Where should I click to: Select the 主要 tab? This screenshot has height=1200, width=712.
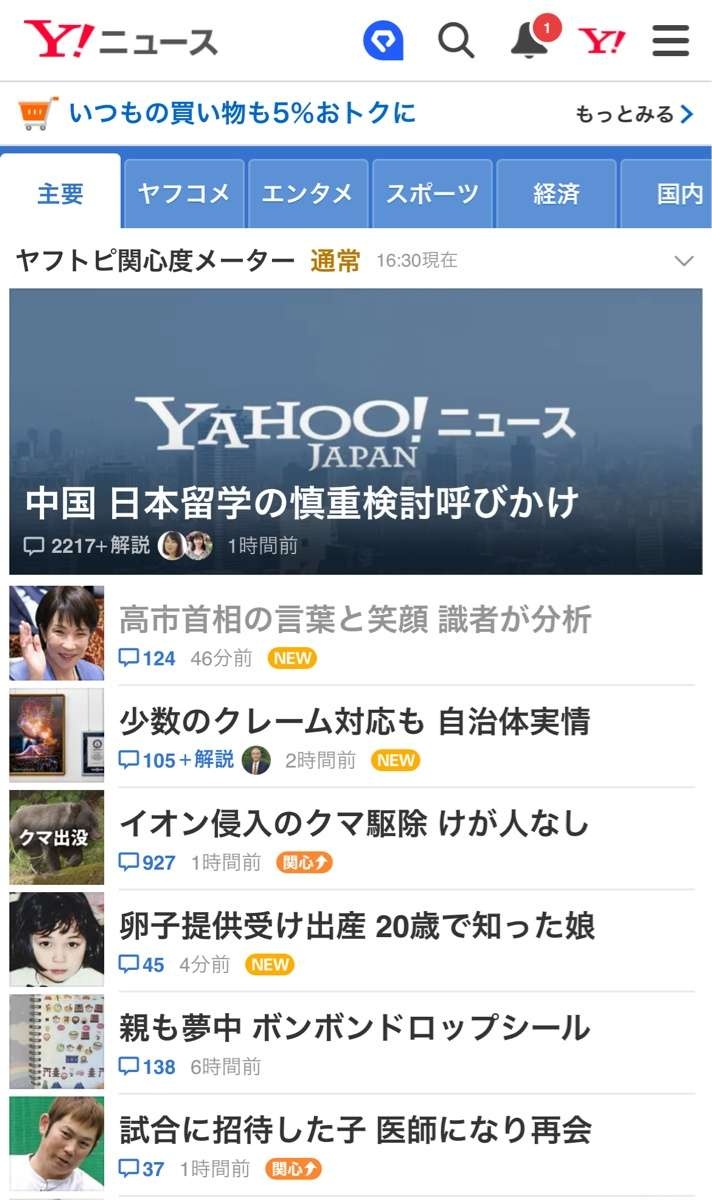point(61,194)
